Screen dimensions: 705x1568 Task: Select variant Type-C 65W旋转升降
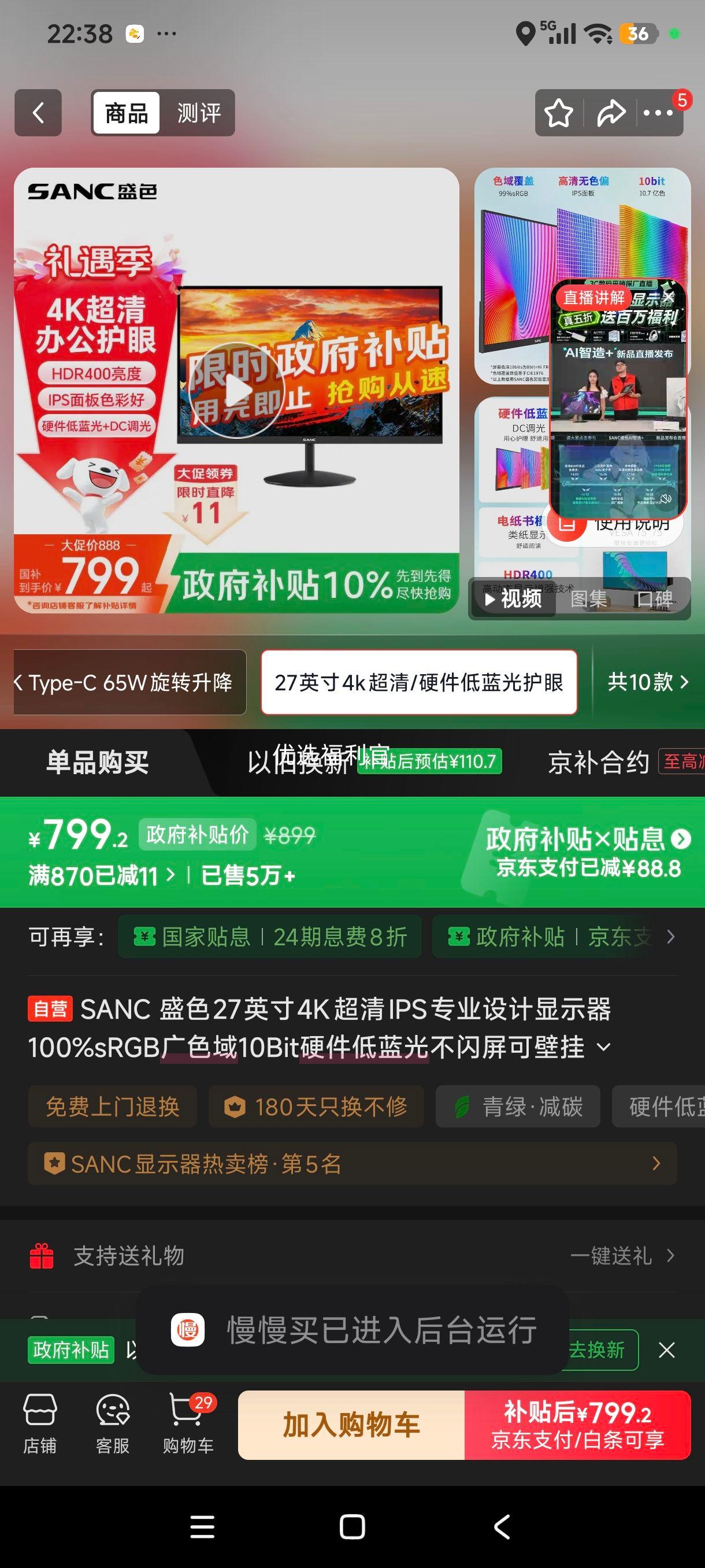128,683
